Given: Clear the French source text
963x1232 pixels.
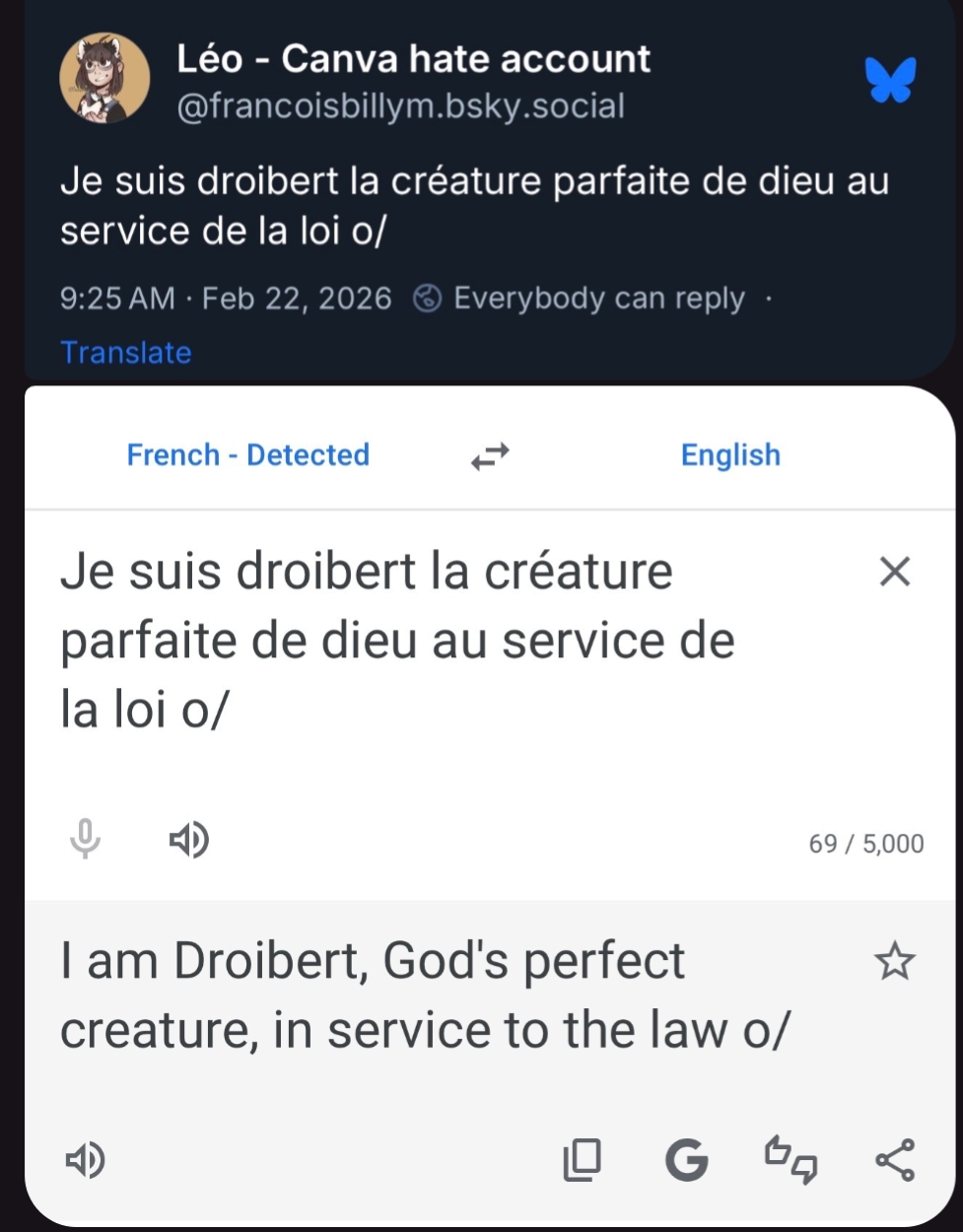Looking at the screenshot, I should [894, 572].
